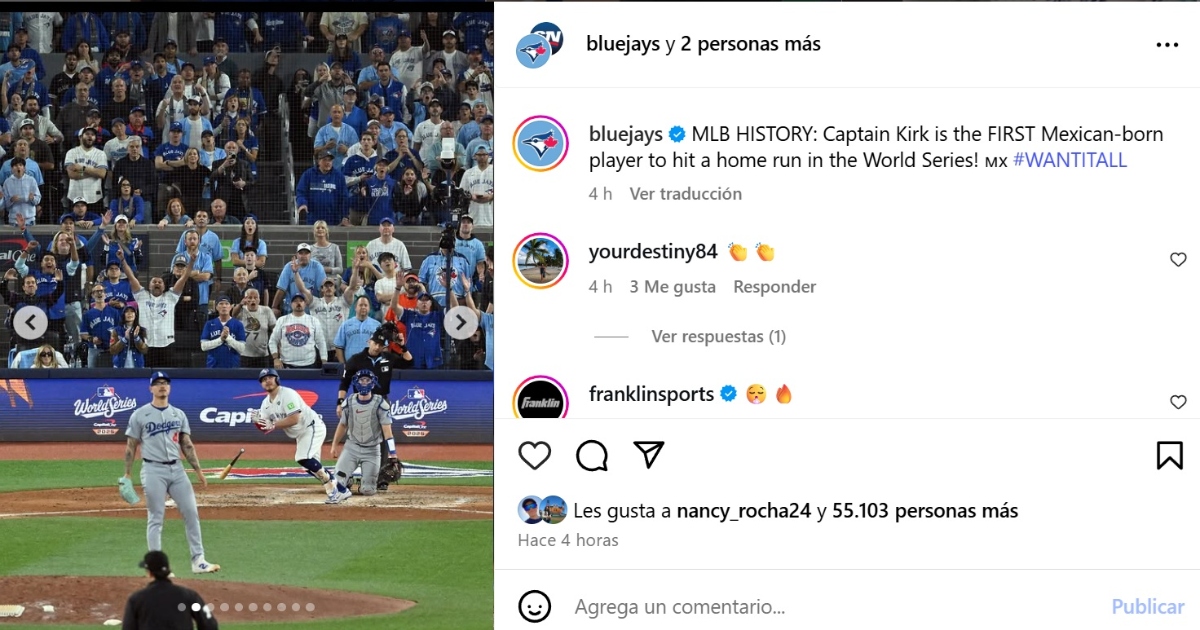Tap Ver traducción under the caption
1200x630 pixels.
685,194
